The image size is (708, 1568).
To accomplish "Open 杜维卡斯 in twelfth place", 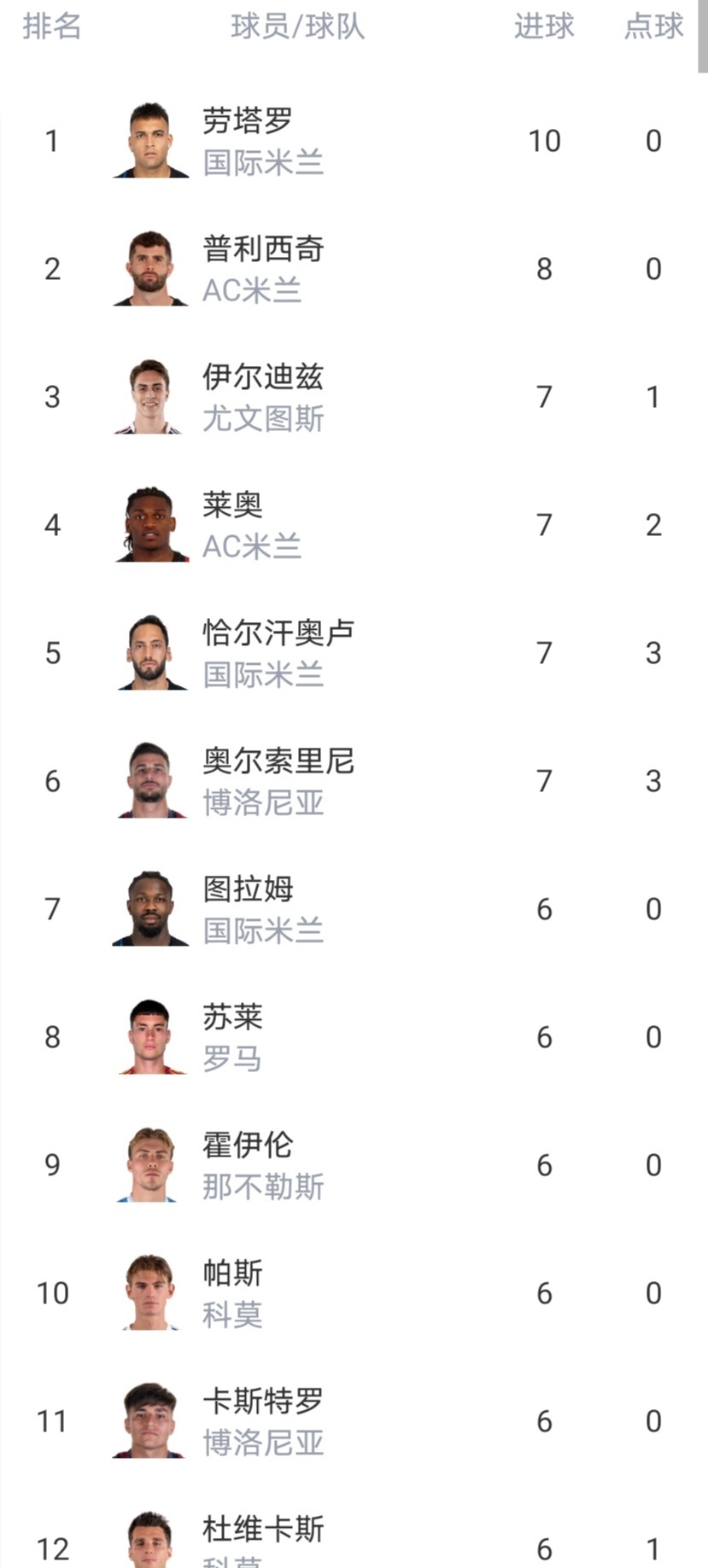I will coord(263,1530).
